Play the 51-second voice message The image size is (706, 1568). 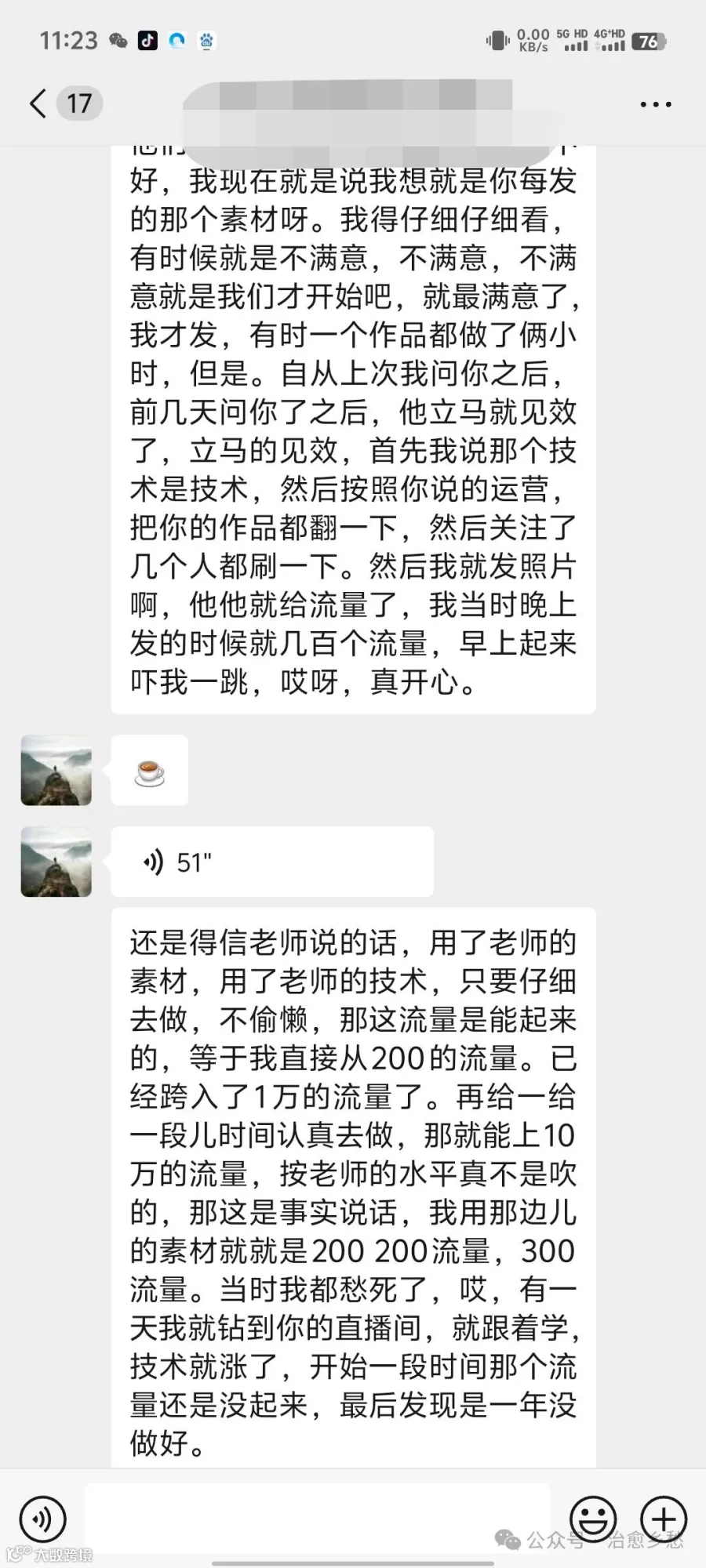tap(271, 862)
